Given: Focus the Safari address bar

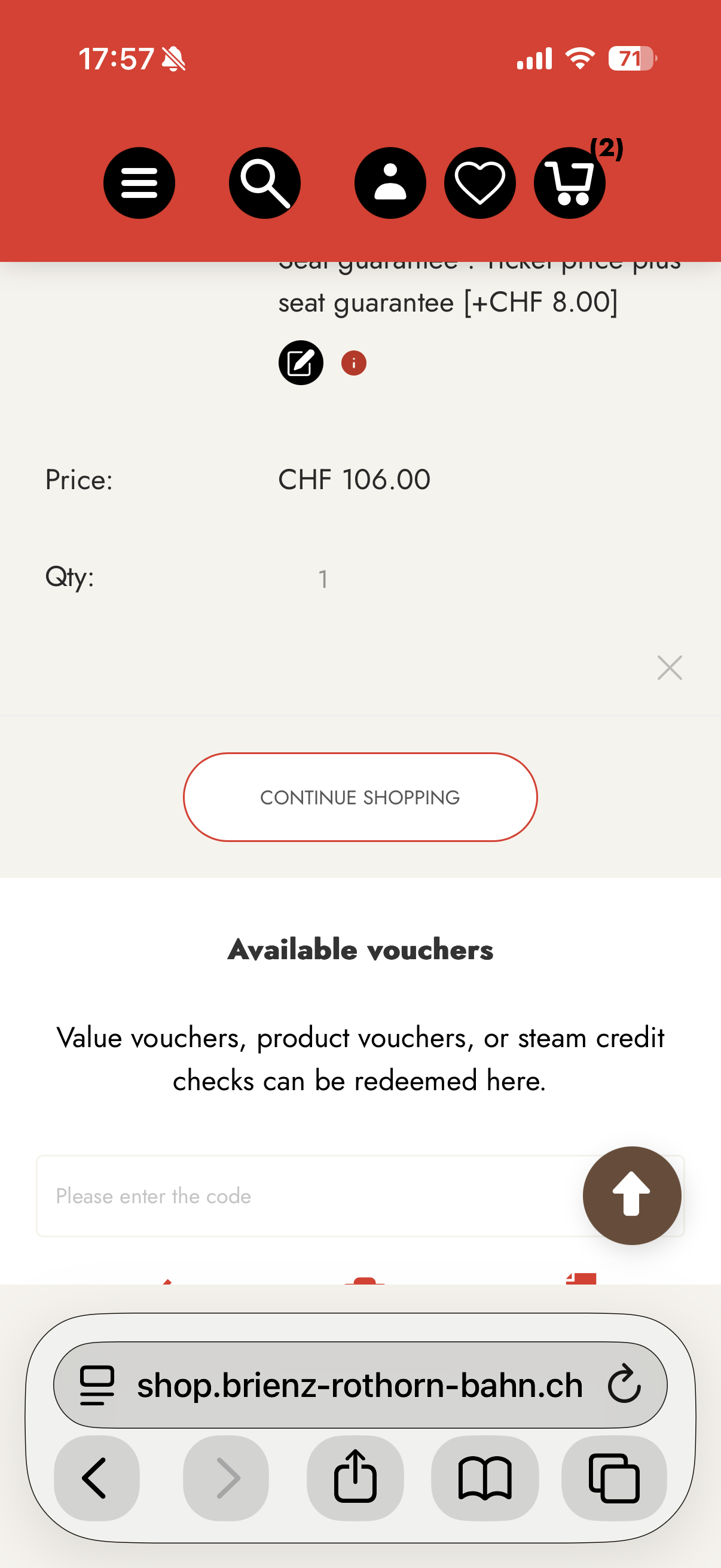Looking at the screenshot, I should coord(359,1385).
